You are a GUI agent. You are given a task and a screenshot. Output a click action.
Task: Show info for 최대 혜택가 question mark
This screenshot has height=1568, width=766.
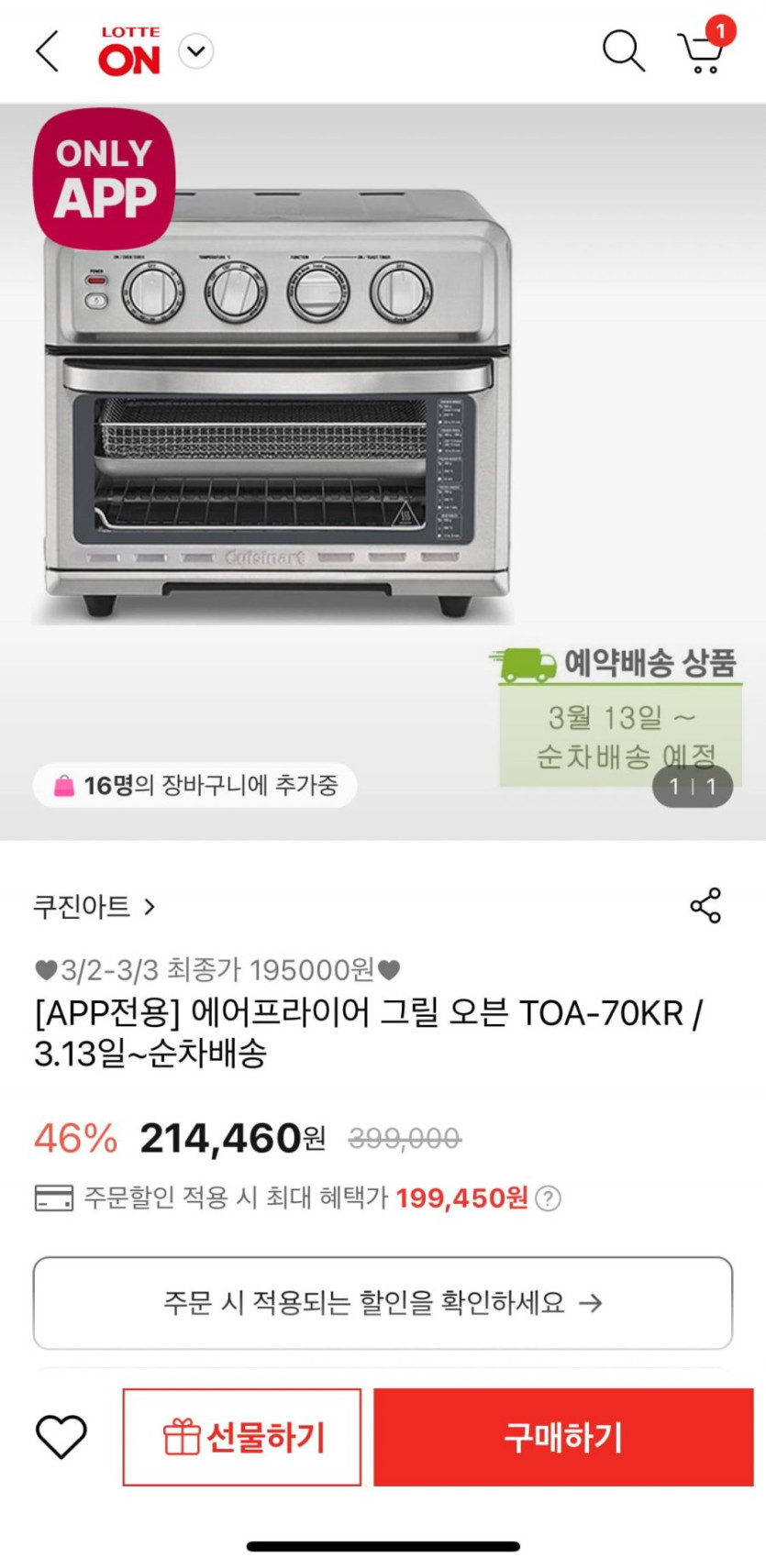coord(548,1198)
